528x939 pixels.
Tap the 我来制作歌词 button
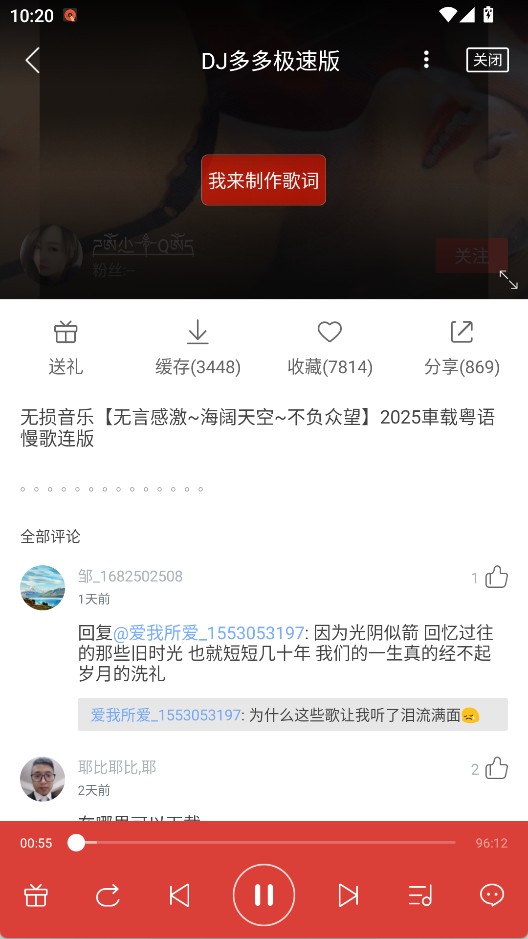tap(263, 180)
